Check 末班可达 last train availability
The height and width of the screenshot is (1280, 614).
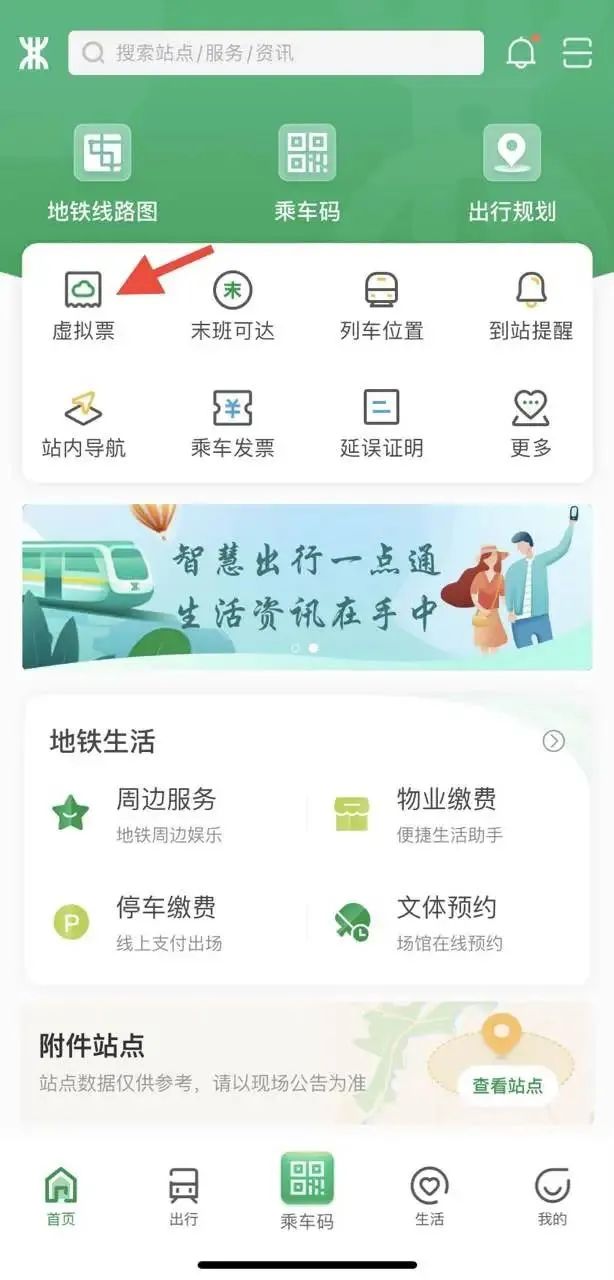click(x=232, y=305)
